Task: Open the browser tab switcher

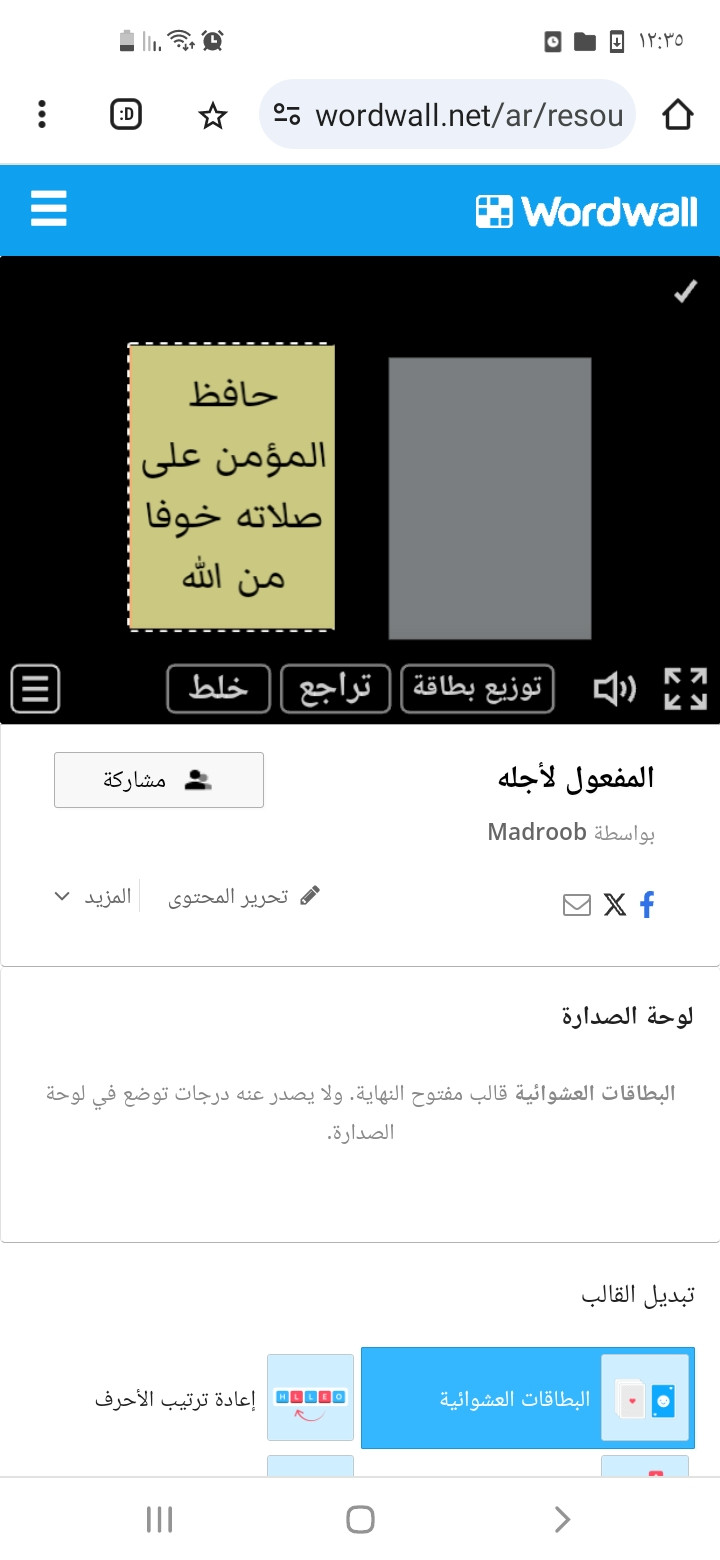Action: coord(126,115)
